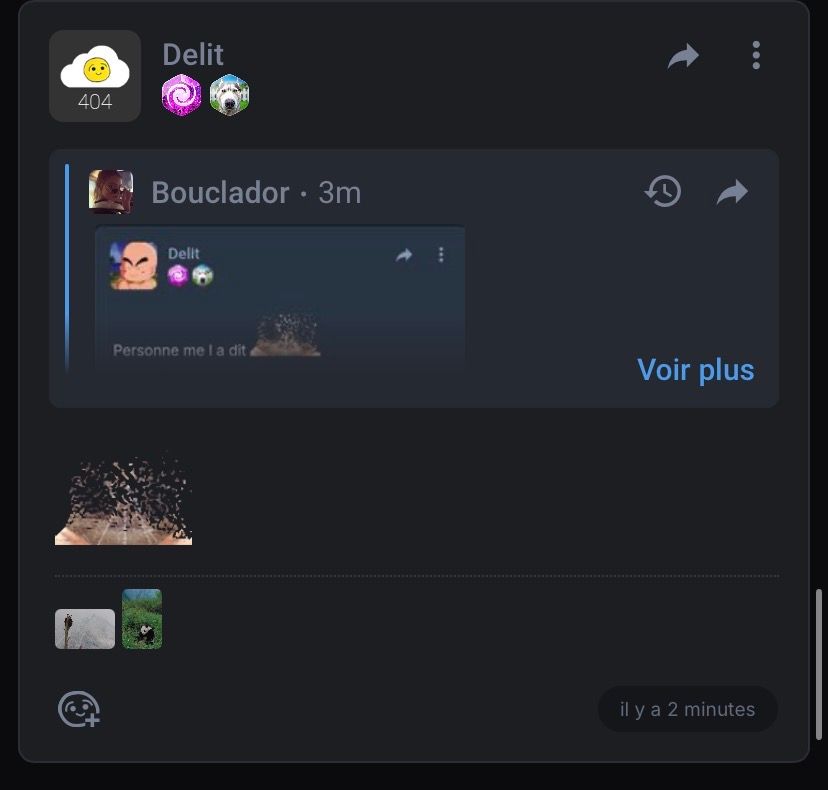Open the embedded screenshot in Bouclador's quote
The image size is (828, 790).
pyautogui.click(x=280, y=297)
